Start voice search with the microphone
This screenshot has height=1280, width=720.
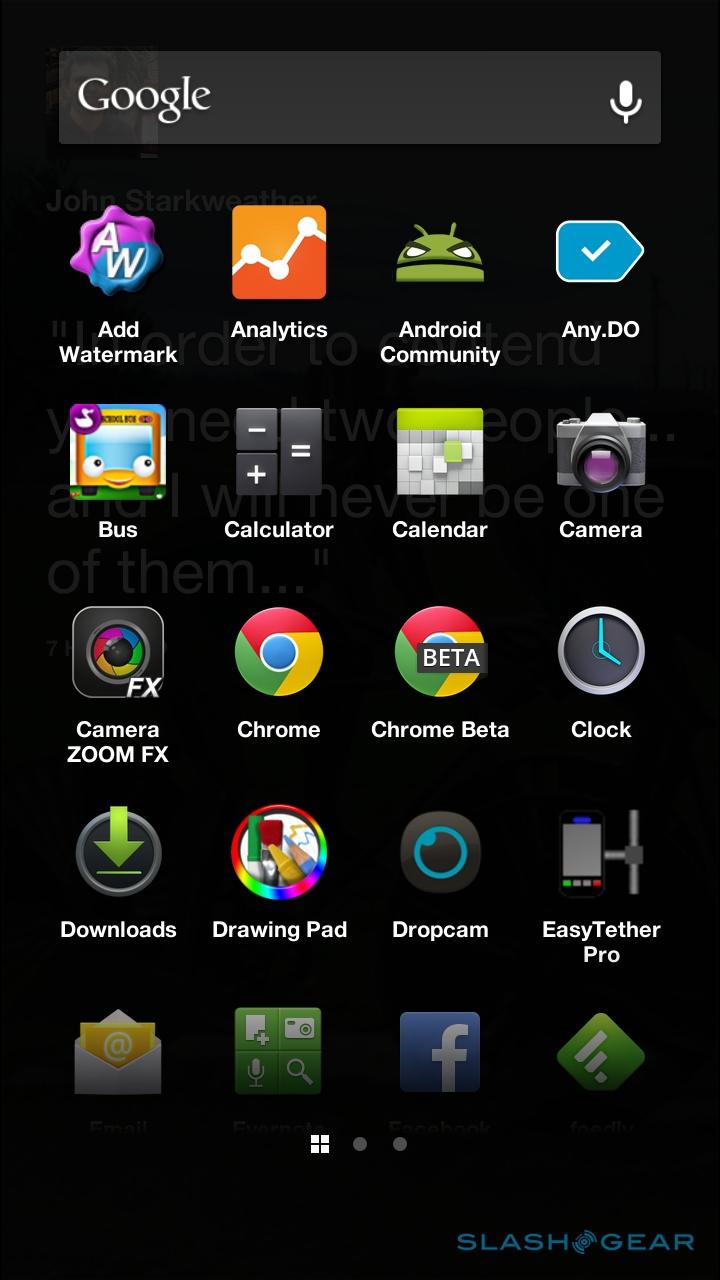[x=626, y=99]
